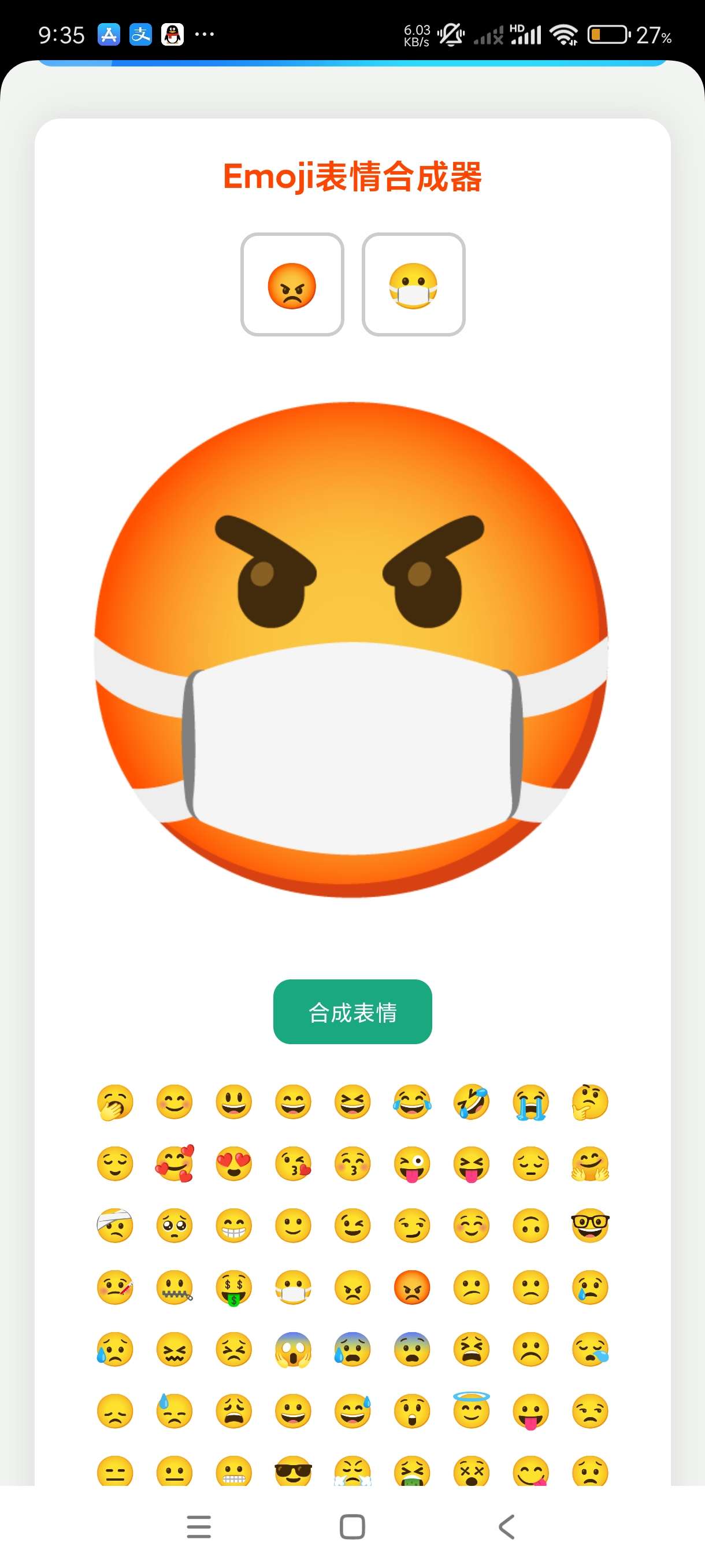This screenshot has height=1568, width=705.
Task: Pick the zipper-mouth emoji
Action: (175, 1288)
